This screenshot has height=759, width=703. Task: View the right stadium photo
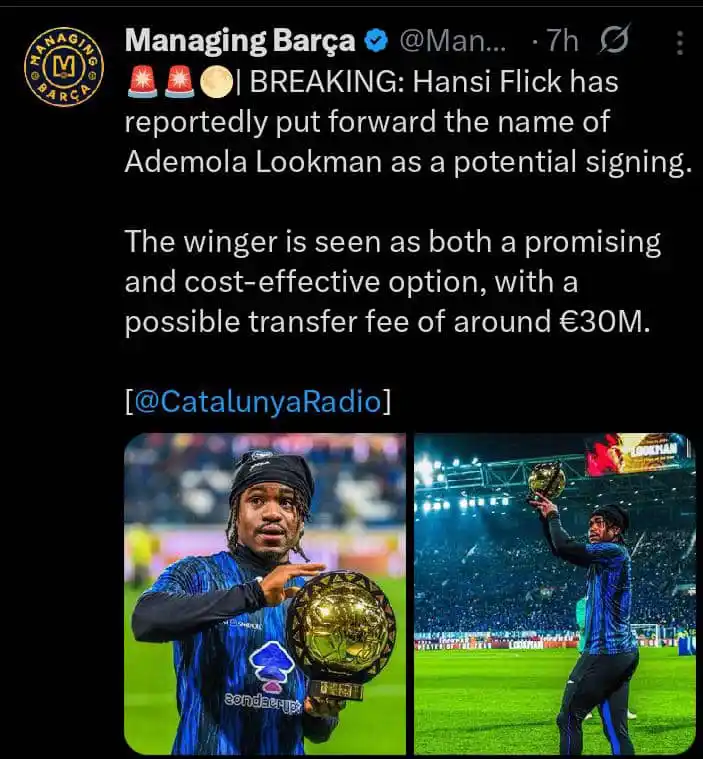(555, 593)
